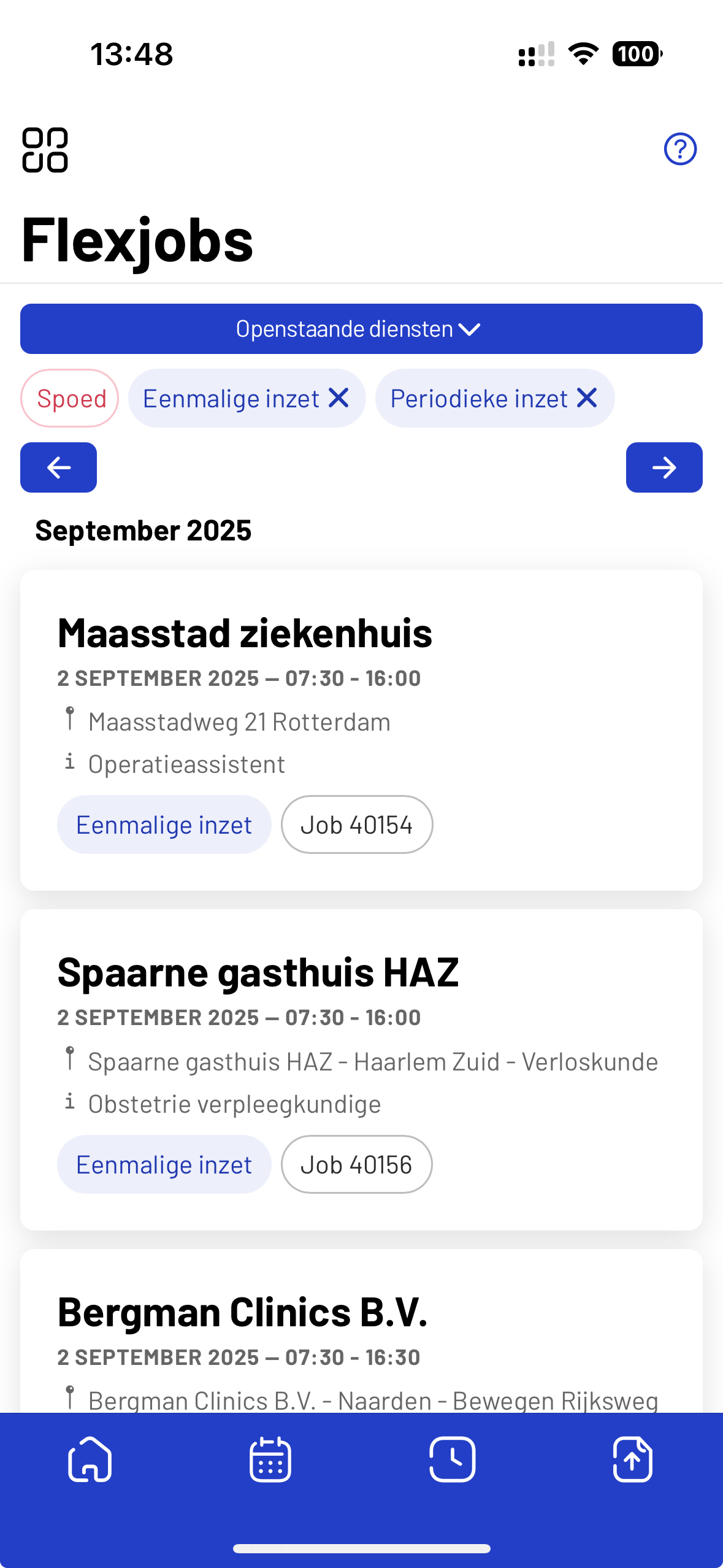Switch to the calendar tab
The image size is (723, 1568).
(x=270, y=1459)
